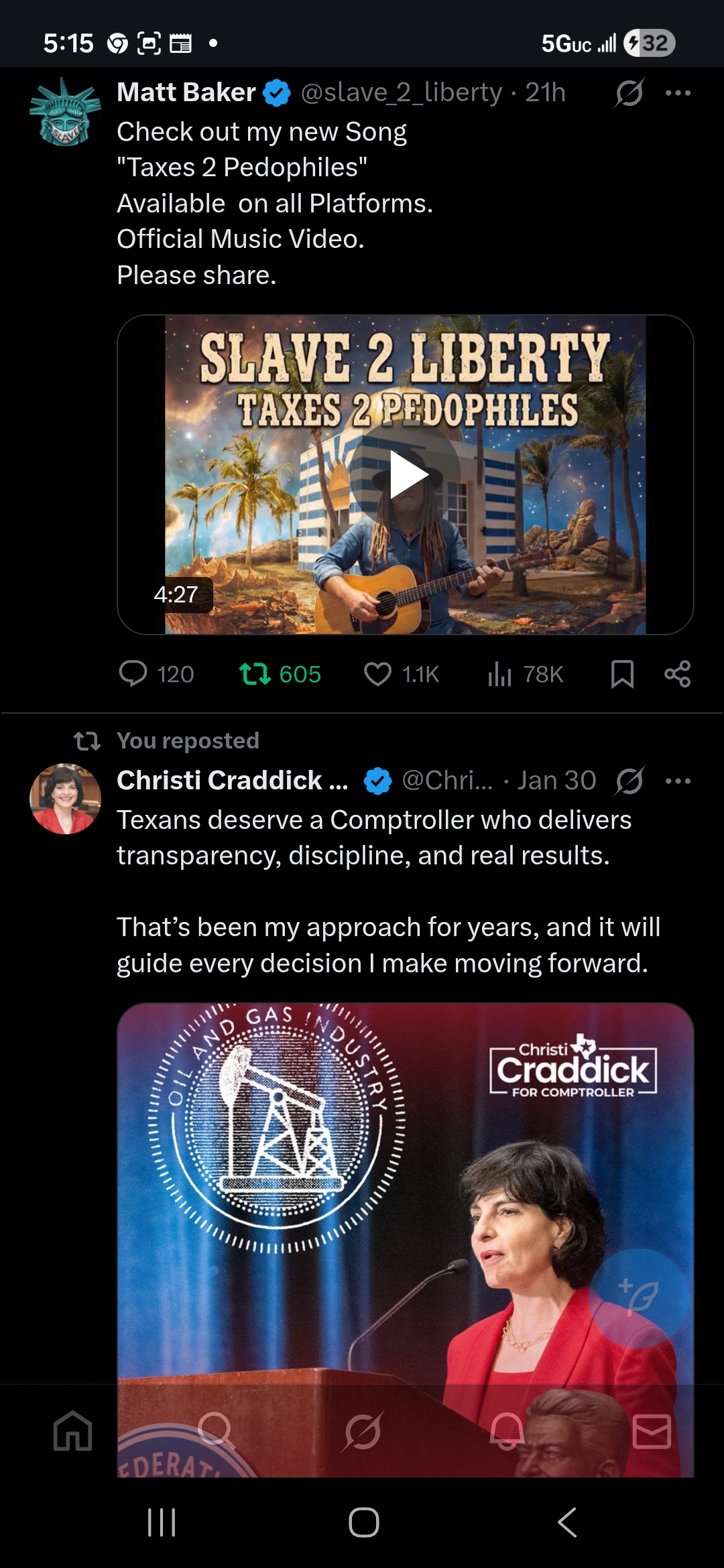Like Matt Baker's song post
Screen dimensions: 724x1568
pyautogui.click(x=378, y=673)
